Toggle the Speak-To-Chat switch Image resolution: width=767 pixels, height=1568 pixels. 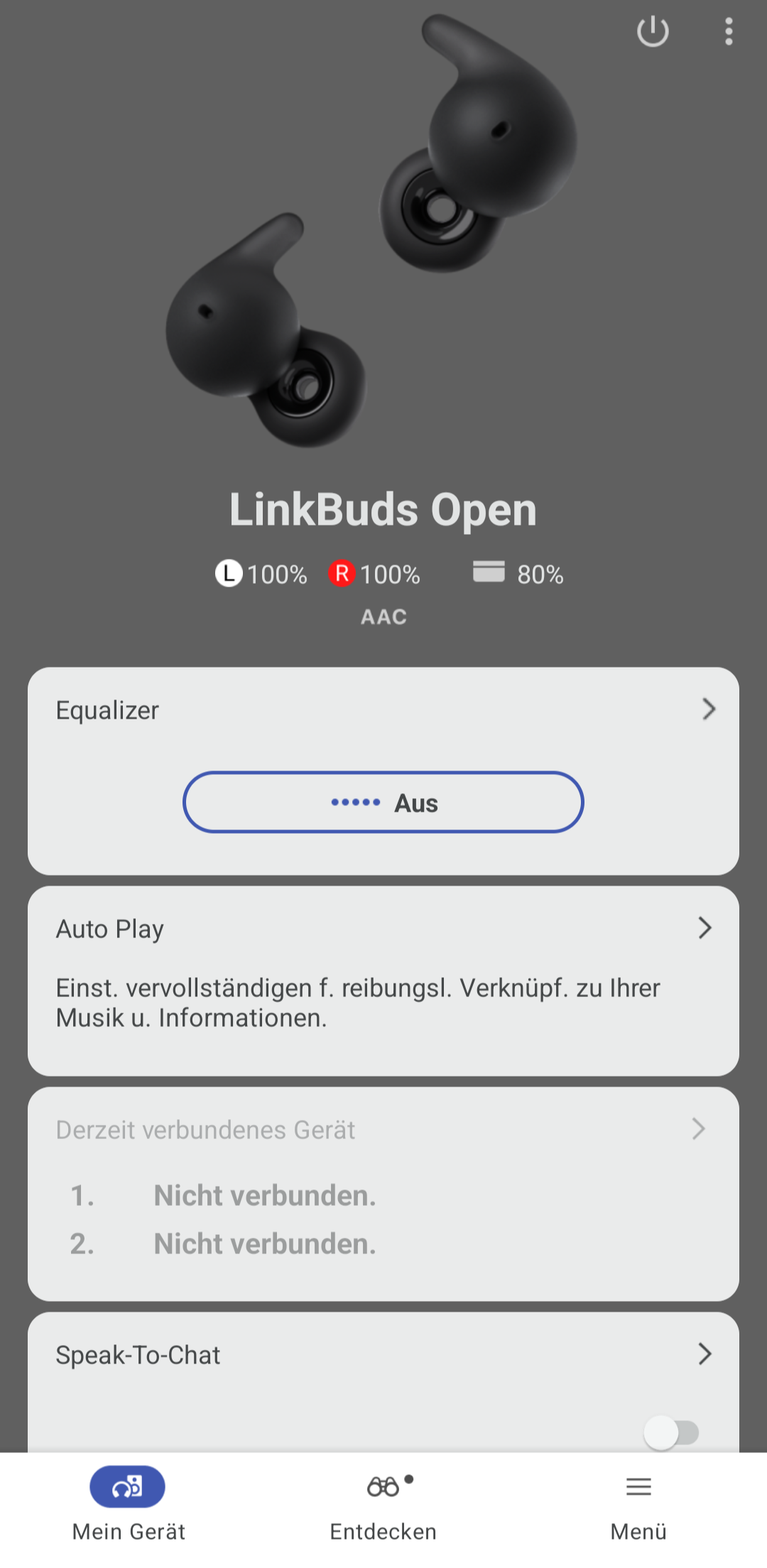tap(672, 1432)
